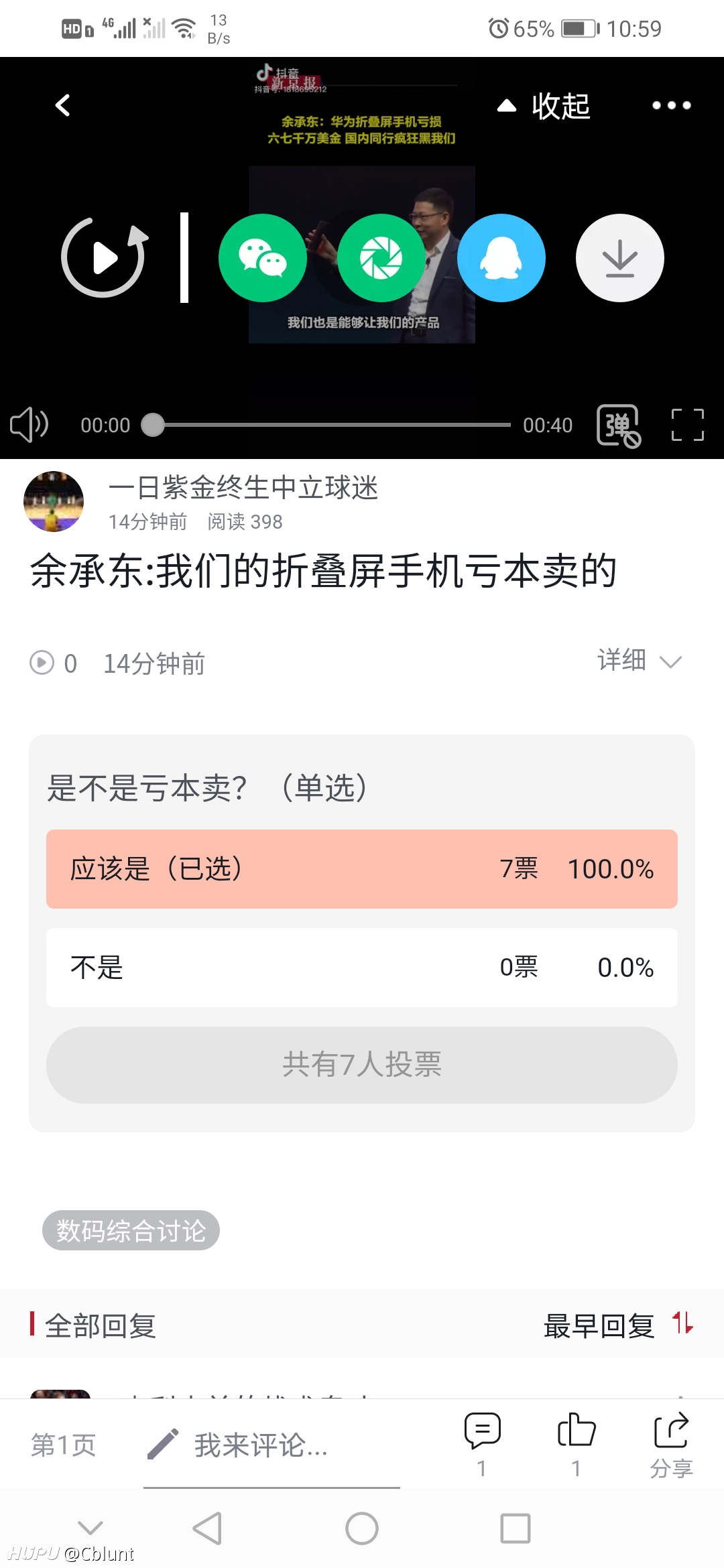Toggle the danmaku 弹 comments
Viewport: 724px width, 1568px height.
pos(618,425)
